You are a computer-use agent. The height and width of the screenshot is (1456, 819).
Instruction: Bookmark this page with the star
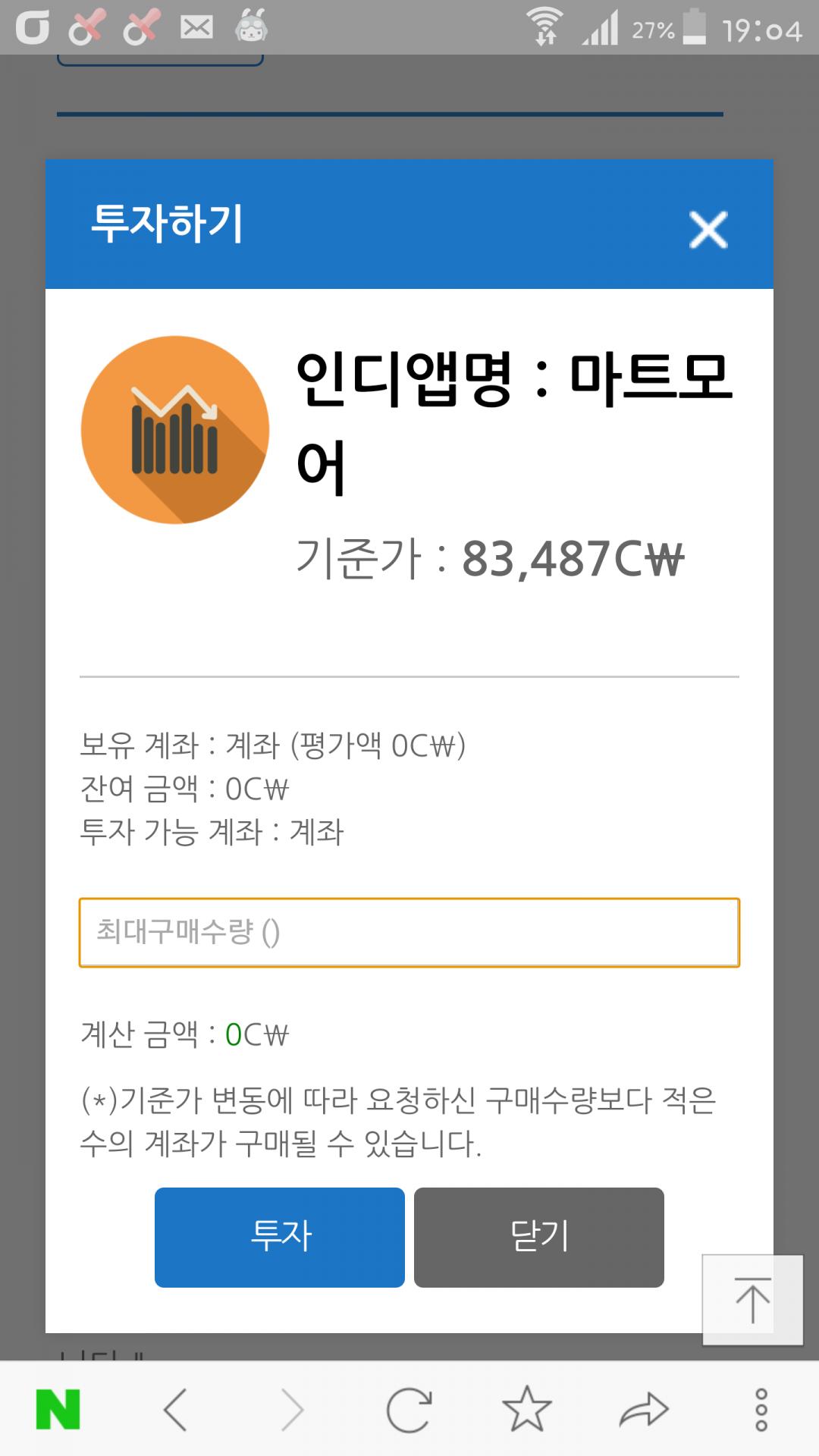point(526,1410)
